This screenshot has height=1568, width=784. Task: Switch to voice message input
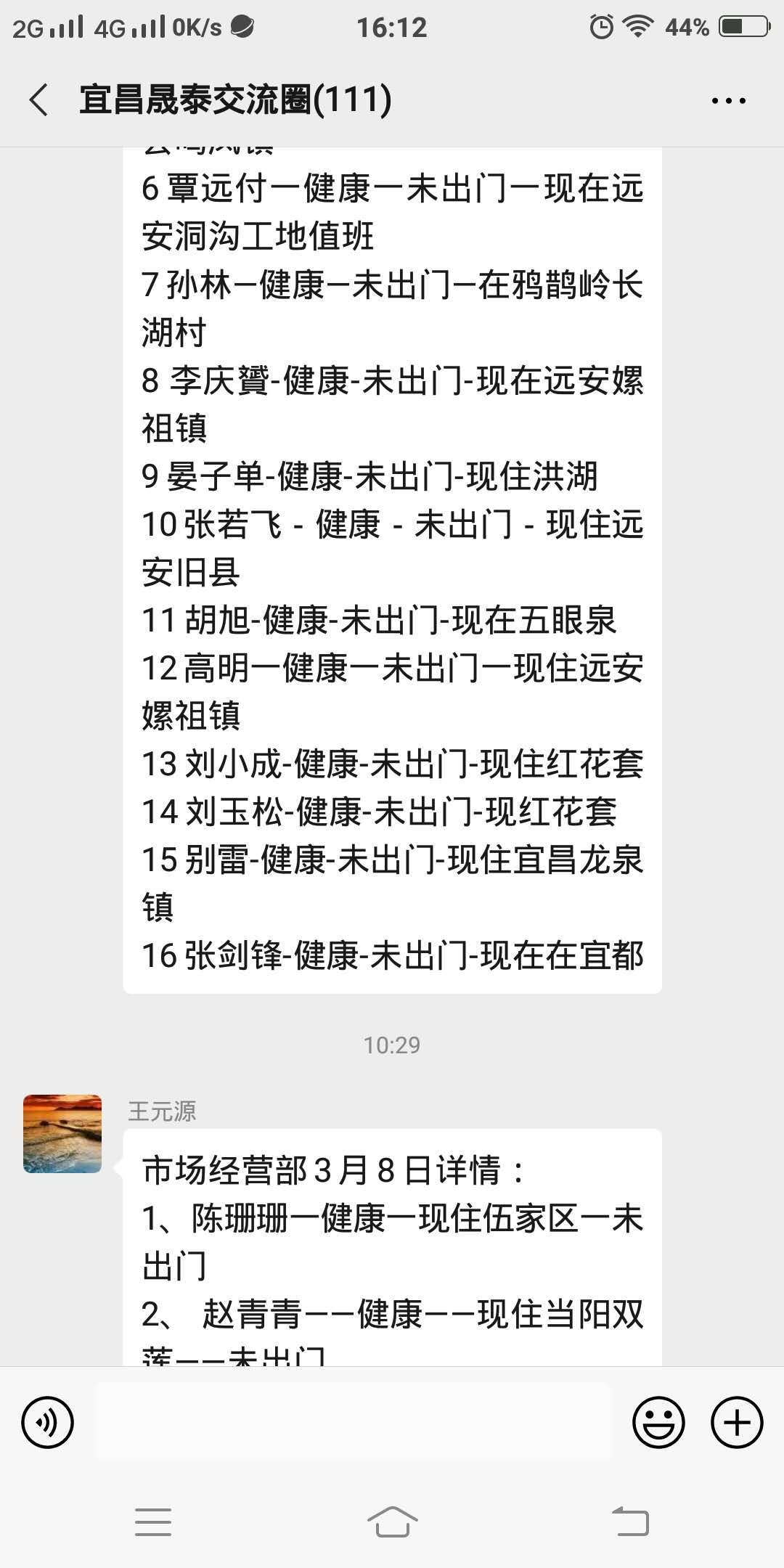(x=48, y=1422)
